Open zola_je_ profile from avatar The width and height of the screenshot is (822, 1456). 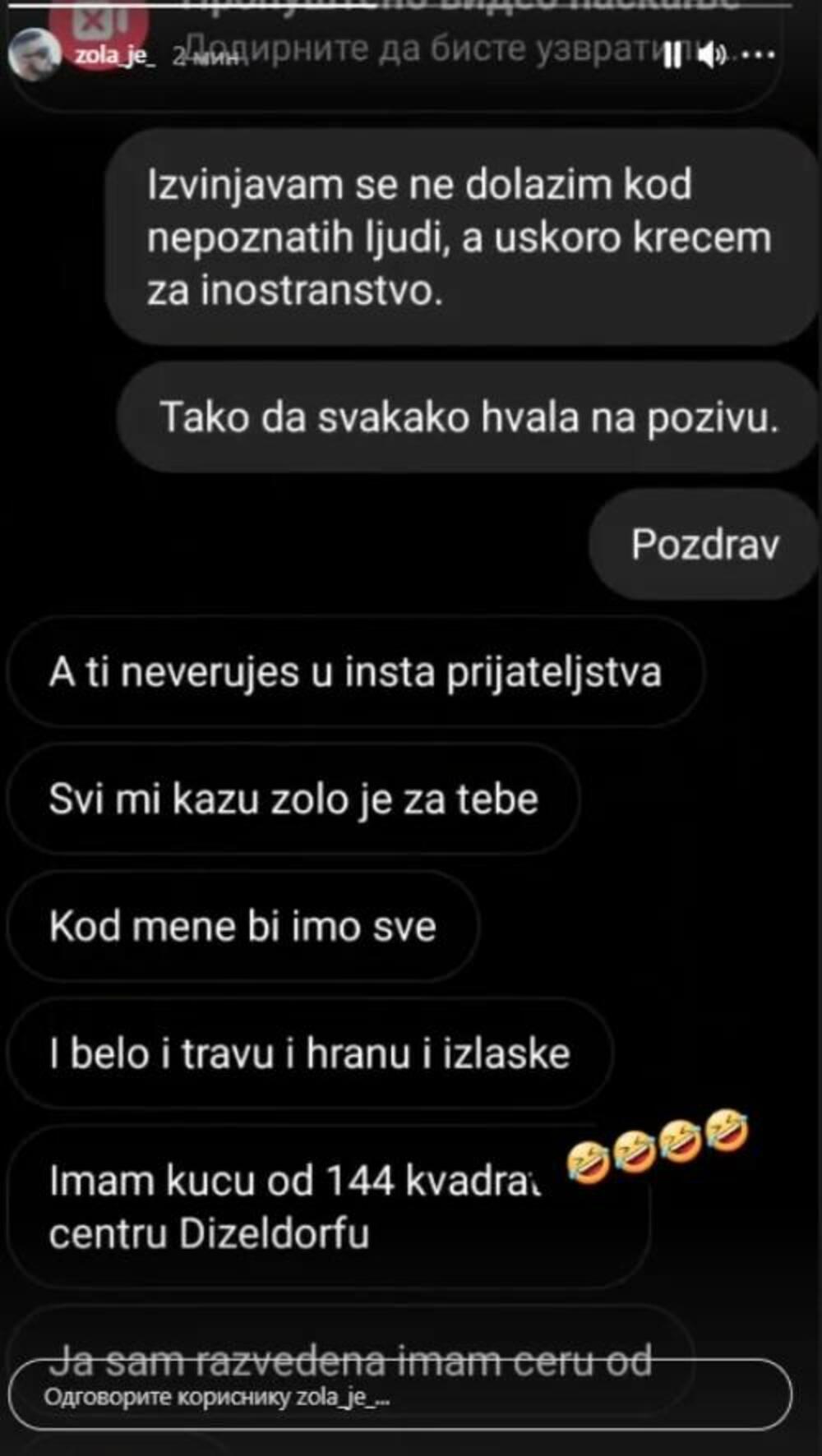35,55
